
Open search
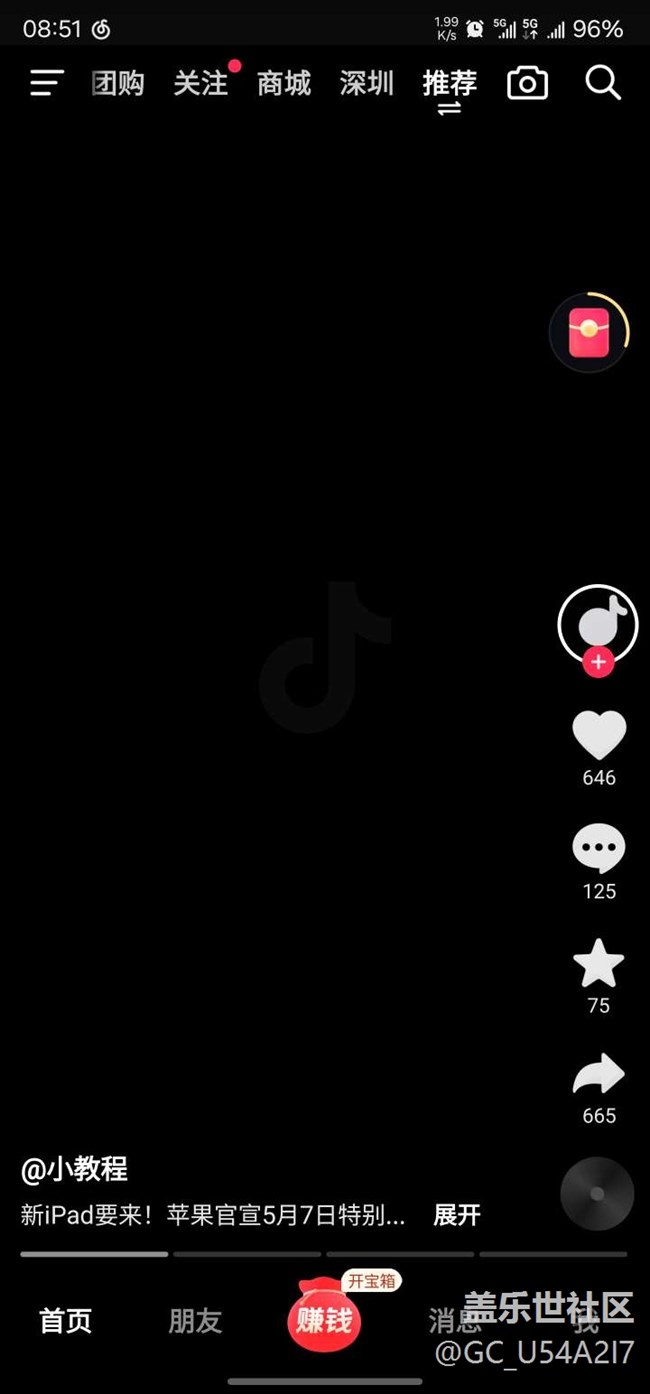coord(603,83)
